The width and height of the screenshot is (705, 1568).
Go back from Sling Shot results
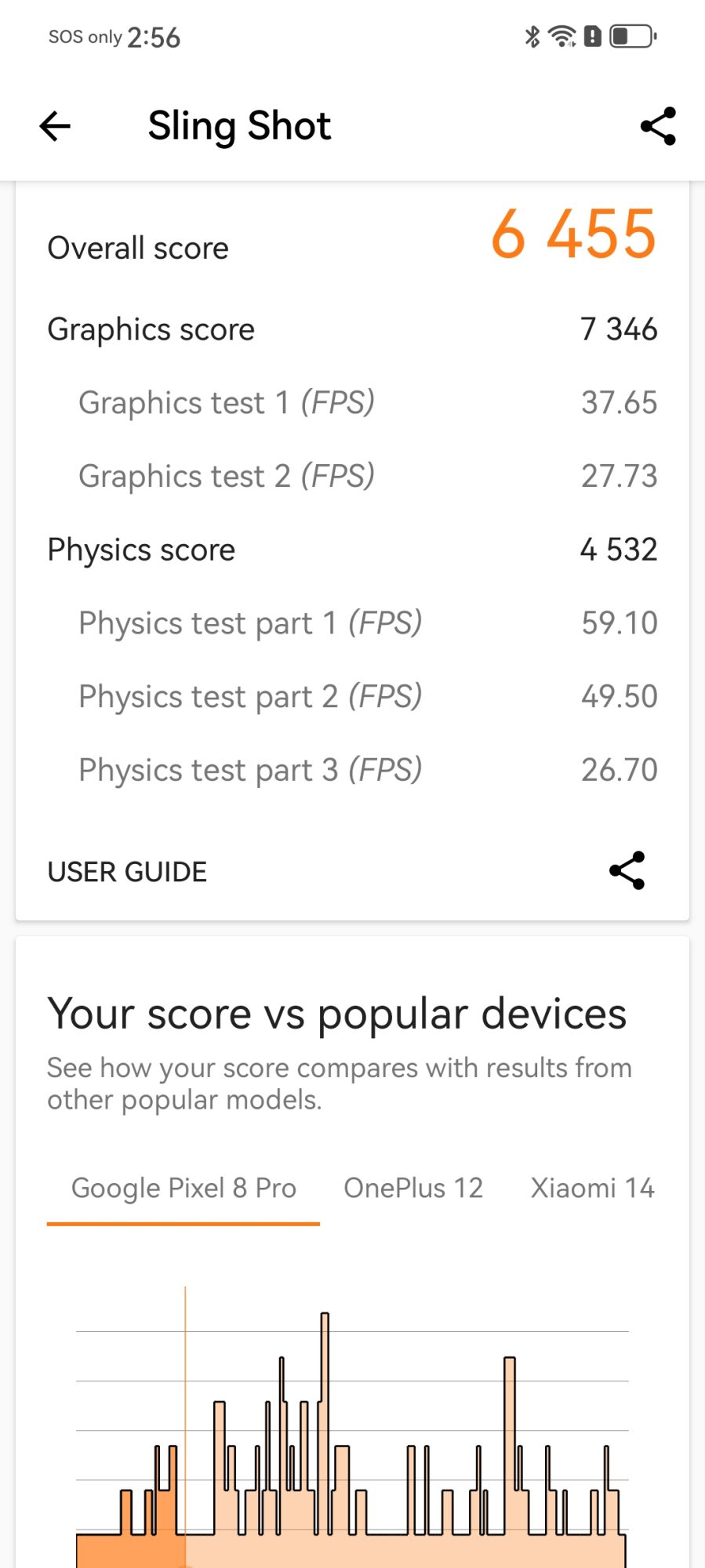point(55,126)
